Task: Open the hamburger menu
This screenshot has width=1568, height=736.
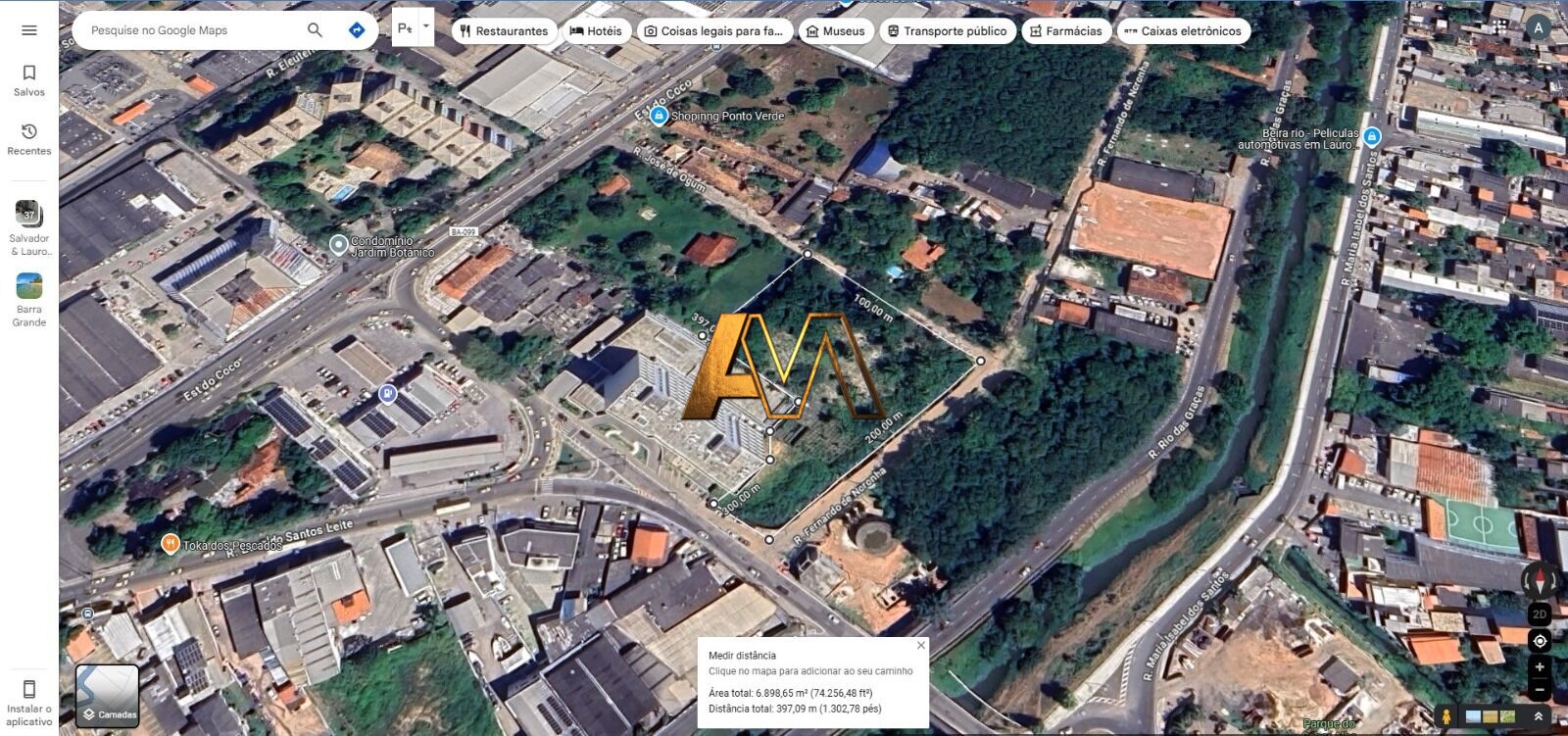Action: click(29, 30)
